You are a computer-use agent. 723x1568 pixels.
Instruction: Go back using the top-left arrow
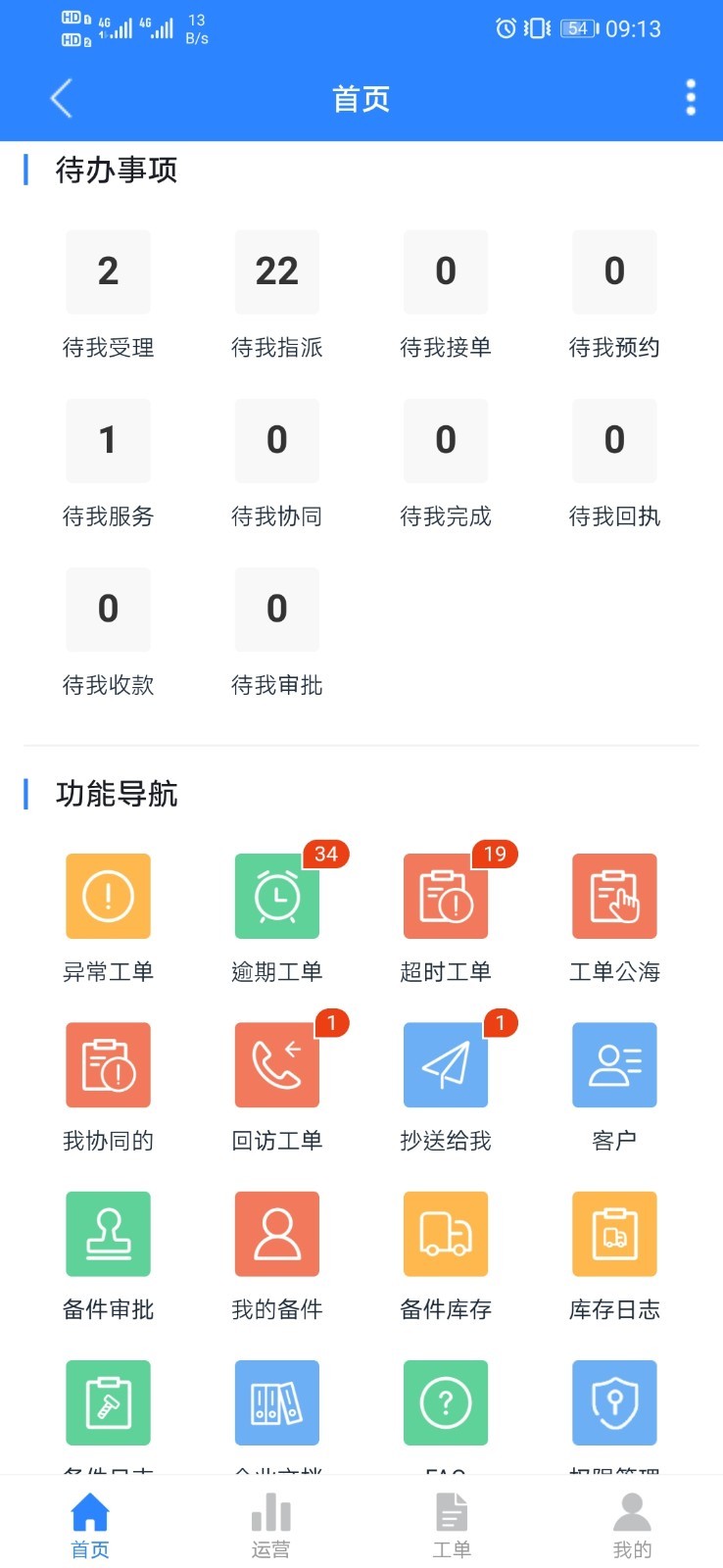(x=62, y=98)
